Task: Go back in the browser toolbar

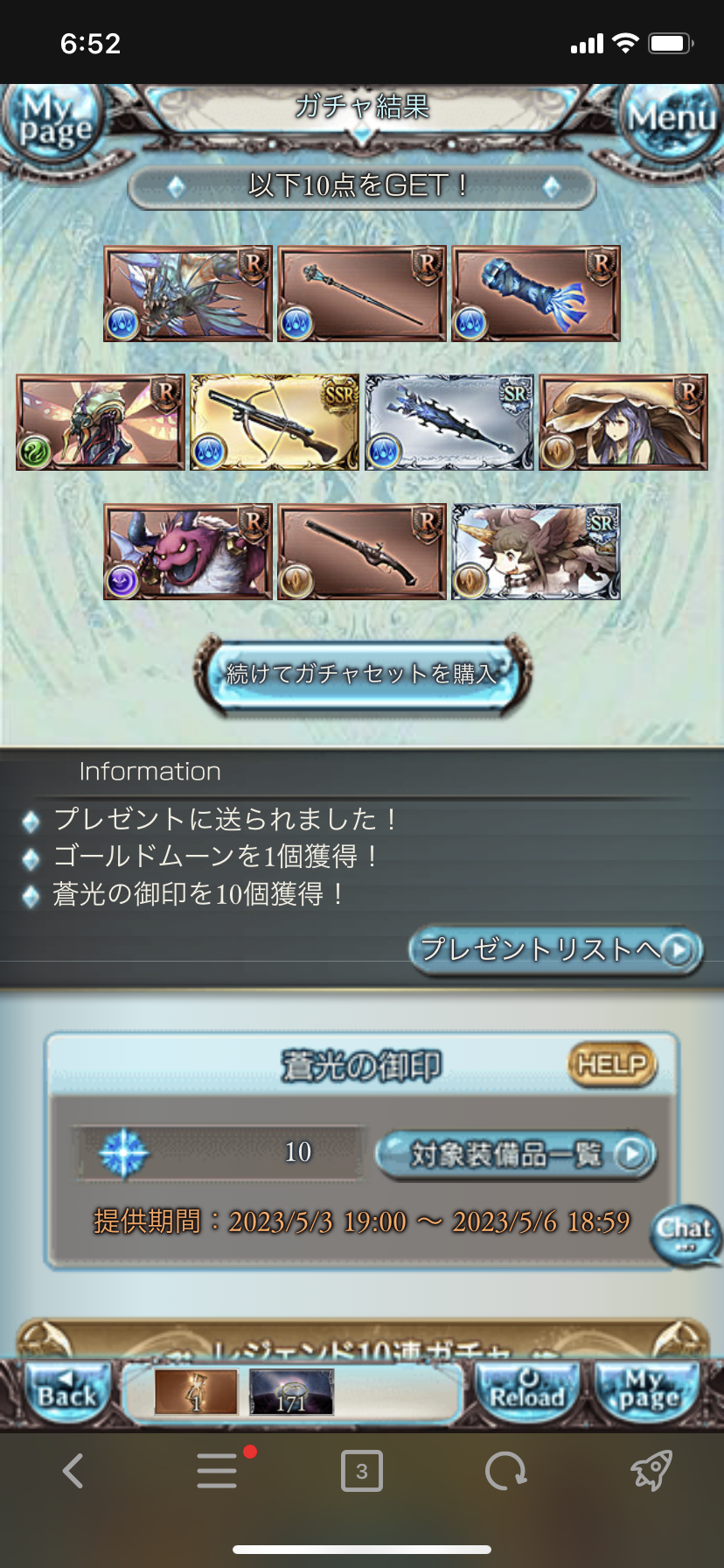Action: point(73,1471)
